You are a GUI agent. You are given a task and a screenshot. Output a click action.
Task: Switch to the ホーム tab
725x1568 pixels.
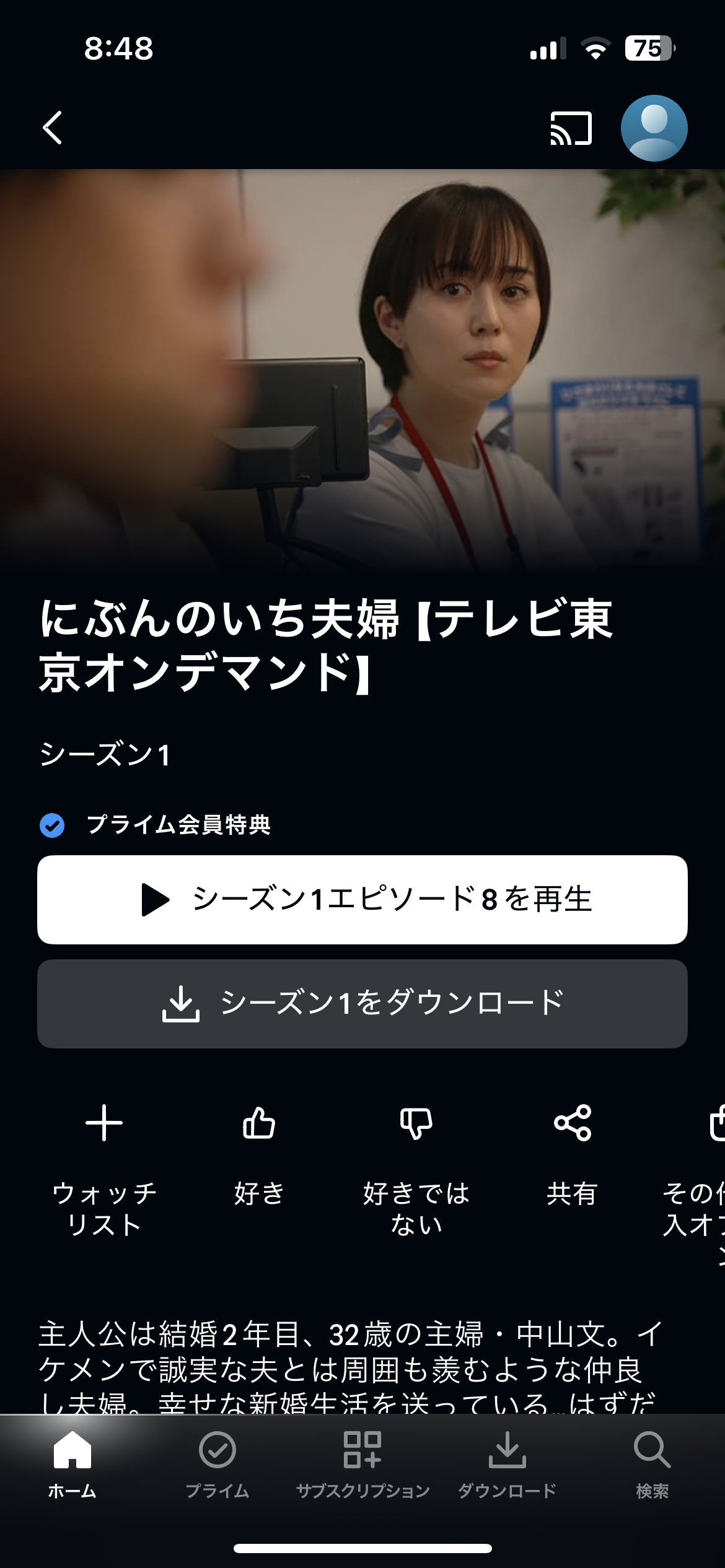[x=72, y=1464]
